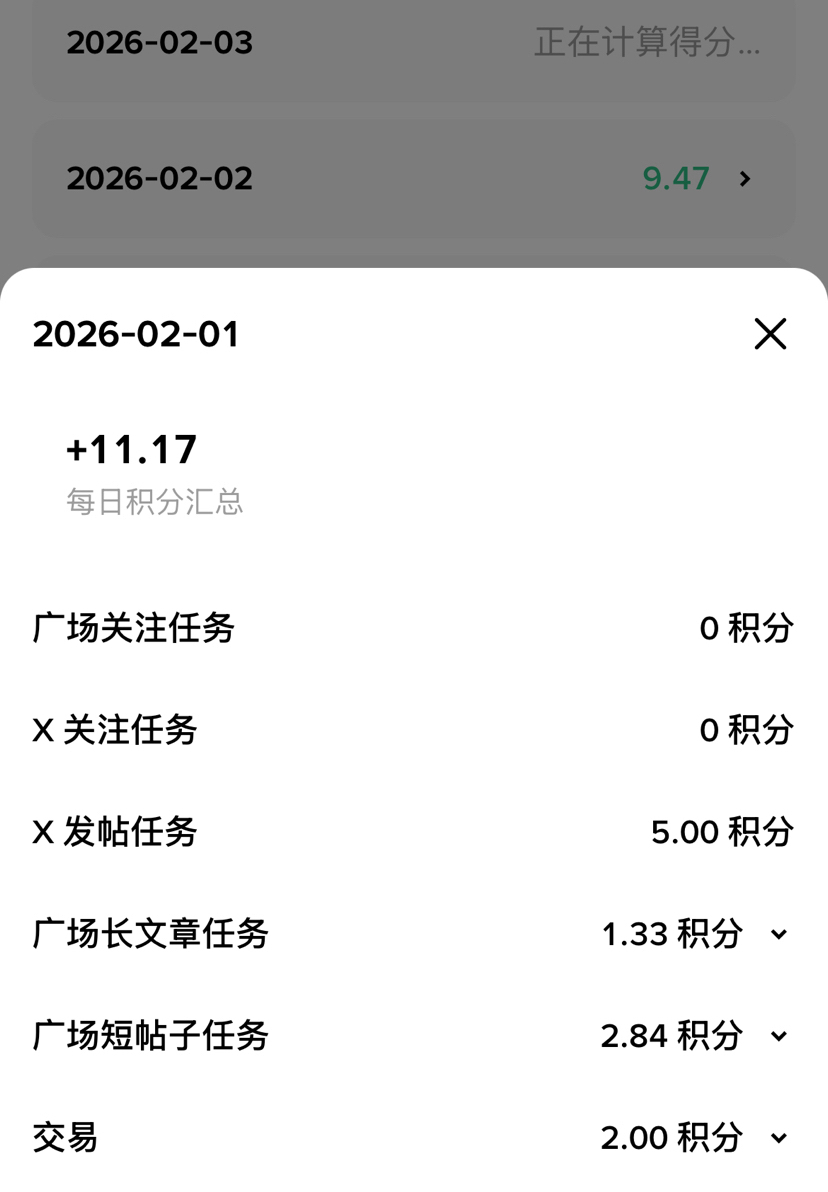Close the 2026-02-01 points detail sheet
828x1192 pixels.
(x=770, y=334)
